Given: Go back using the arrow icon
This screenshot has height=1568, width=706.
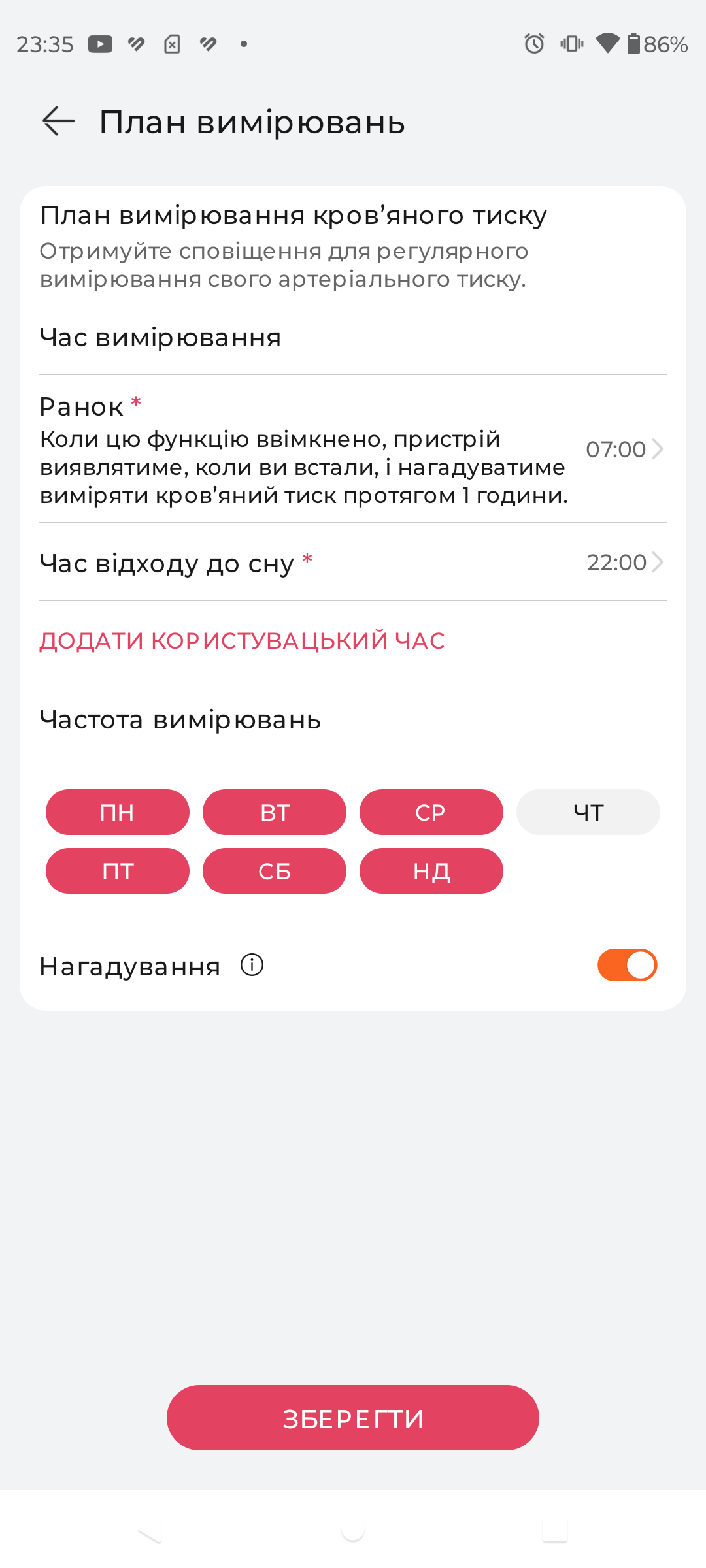Looking at the screenshot, I should [59, 122].
